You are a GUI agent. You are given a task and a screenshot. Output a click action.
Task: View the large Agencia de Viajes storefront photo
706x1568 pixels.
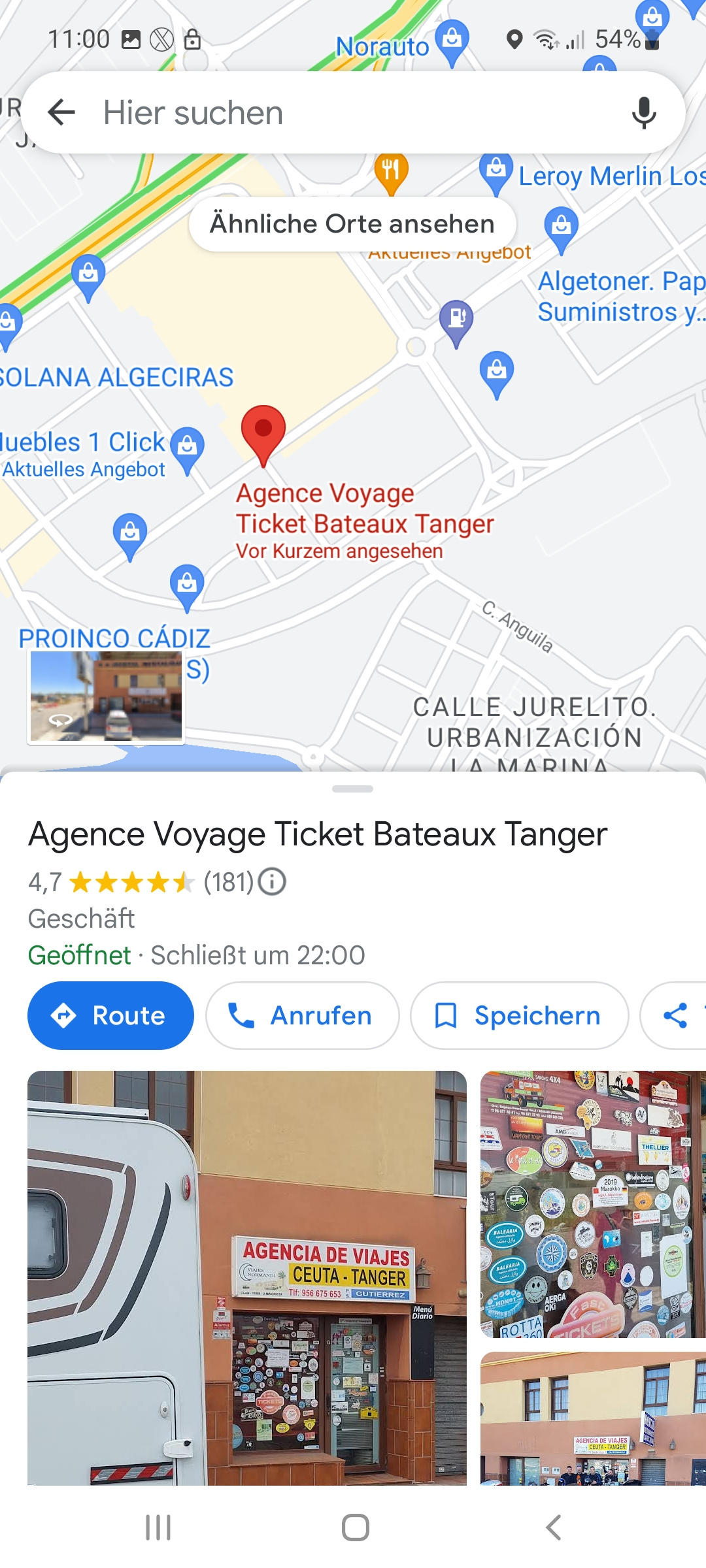pyautogui.click(x=247, y=1277)
